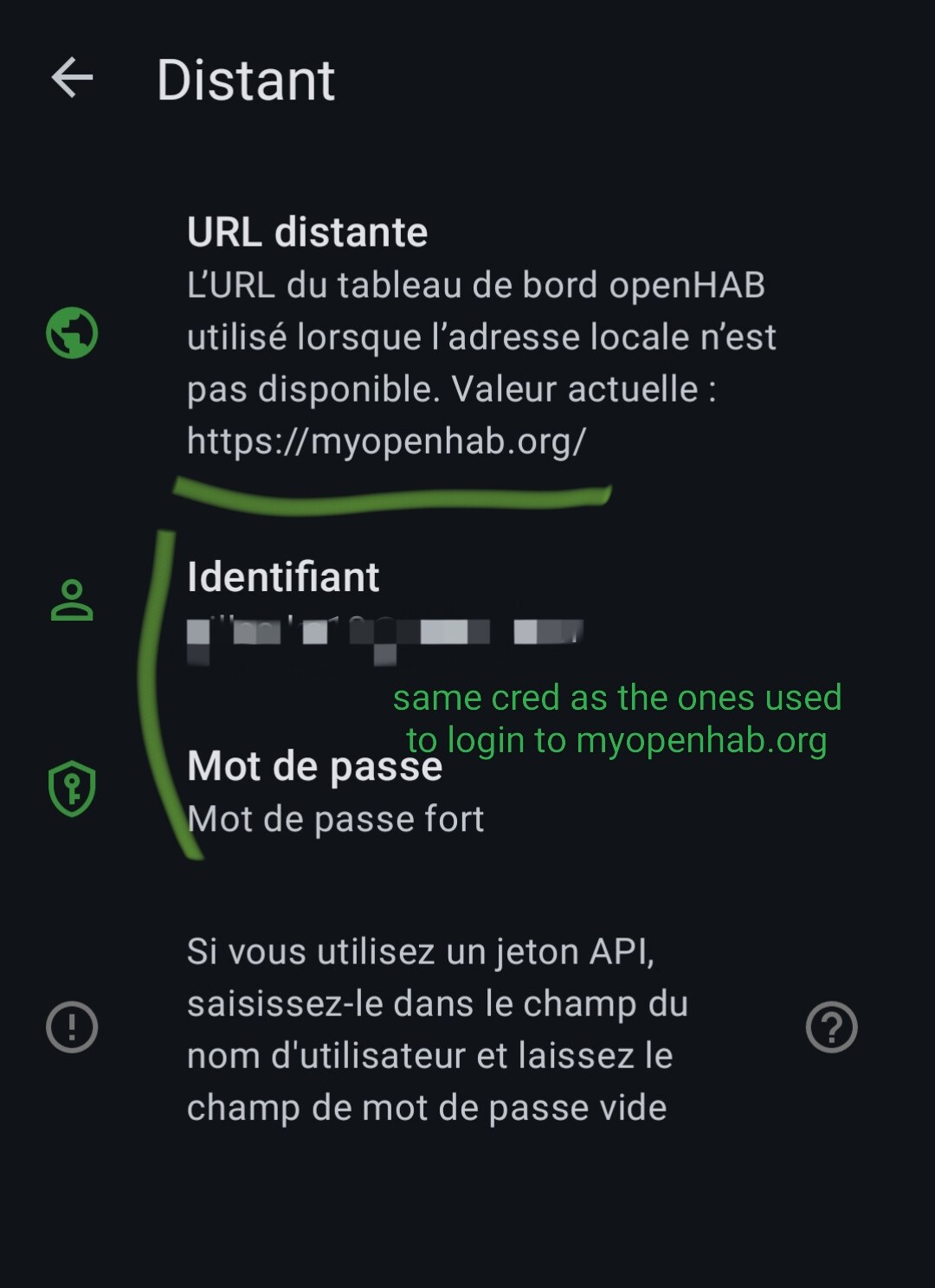Open help for the API token note
935x1288 pixels.
831,1027
